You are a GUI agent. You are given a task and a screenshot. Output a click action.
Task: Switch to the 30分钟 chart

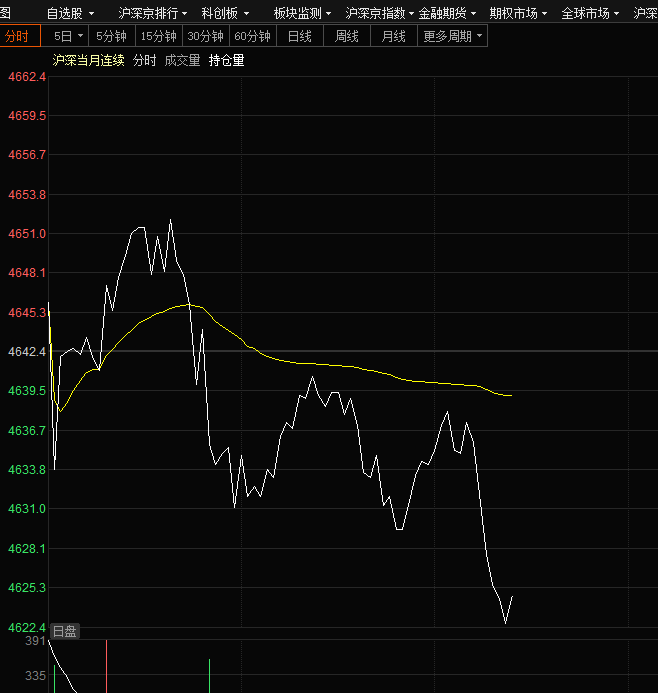coord(205,36)
